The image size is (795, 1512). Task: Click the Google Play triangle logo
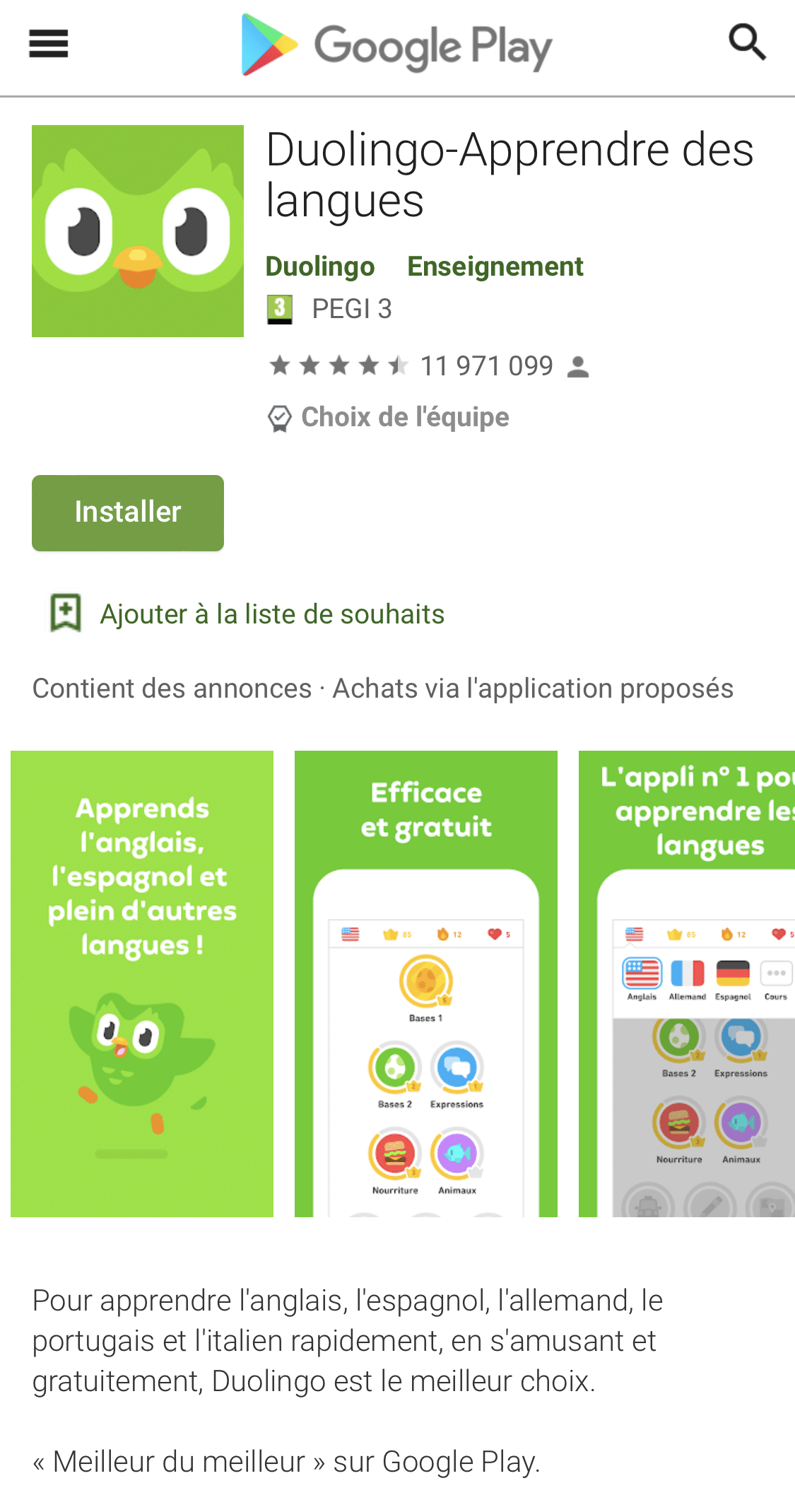coord(265,44)
